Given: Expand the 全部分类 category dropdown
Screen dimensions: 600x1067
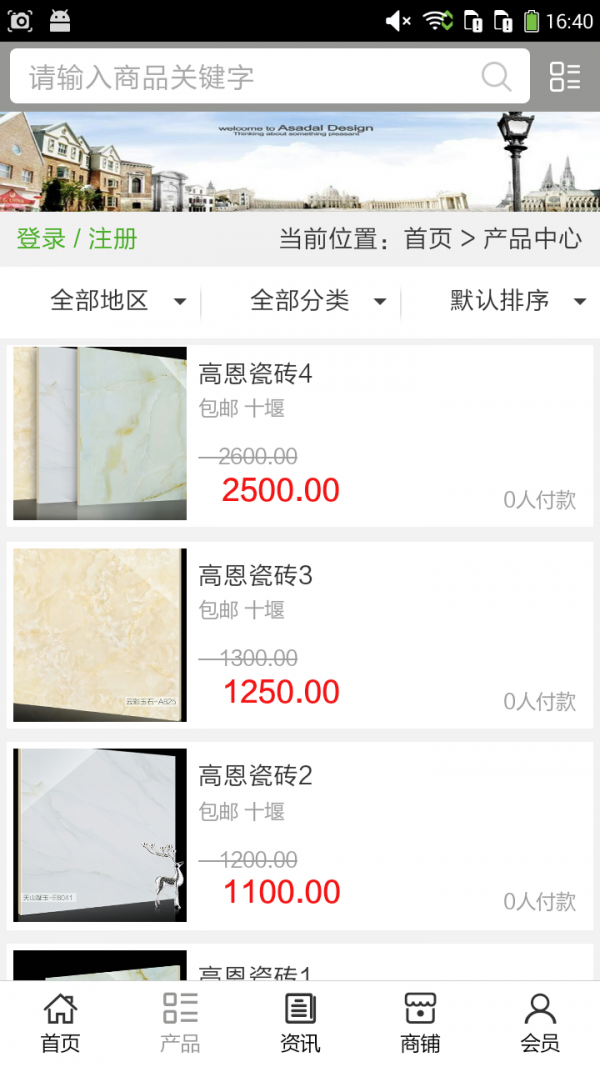Looking at the screenshot, I should click(x=318, y=300).
